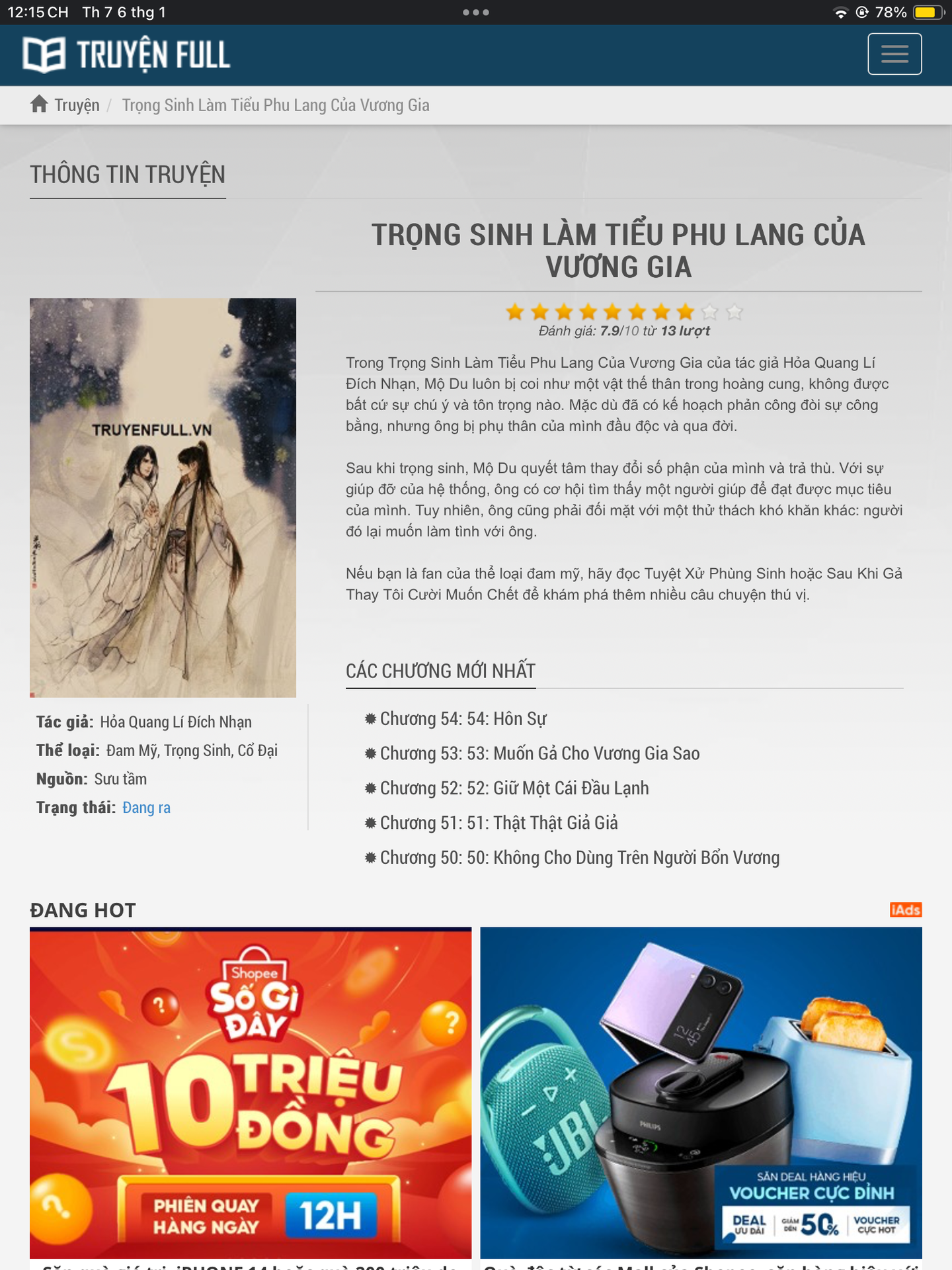Open Chương 50: Không Cho Dùng Trên Người Bổn Vương
This screenshot has width=952, height=1270.
pyautogui.click(x=579, y=858)
